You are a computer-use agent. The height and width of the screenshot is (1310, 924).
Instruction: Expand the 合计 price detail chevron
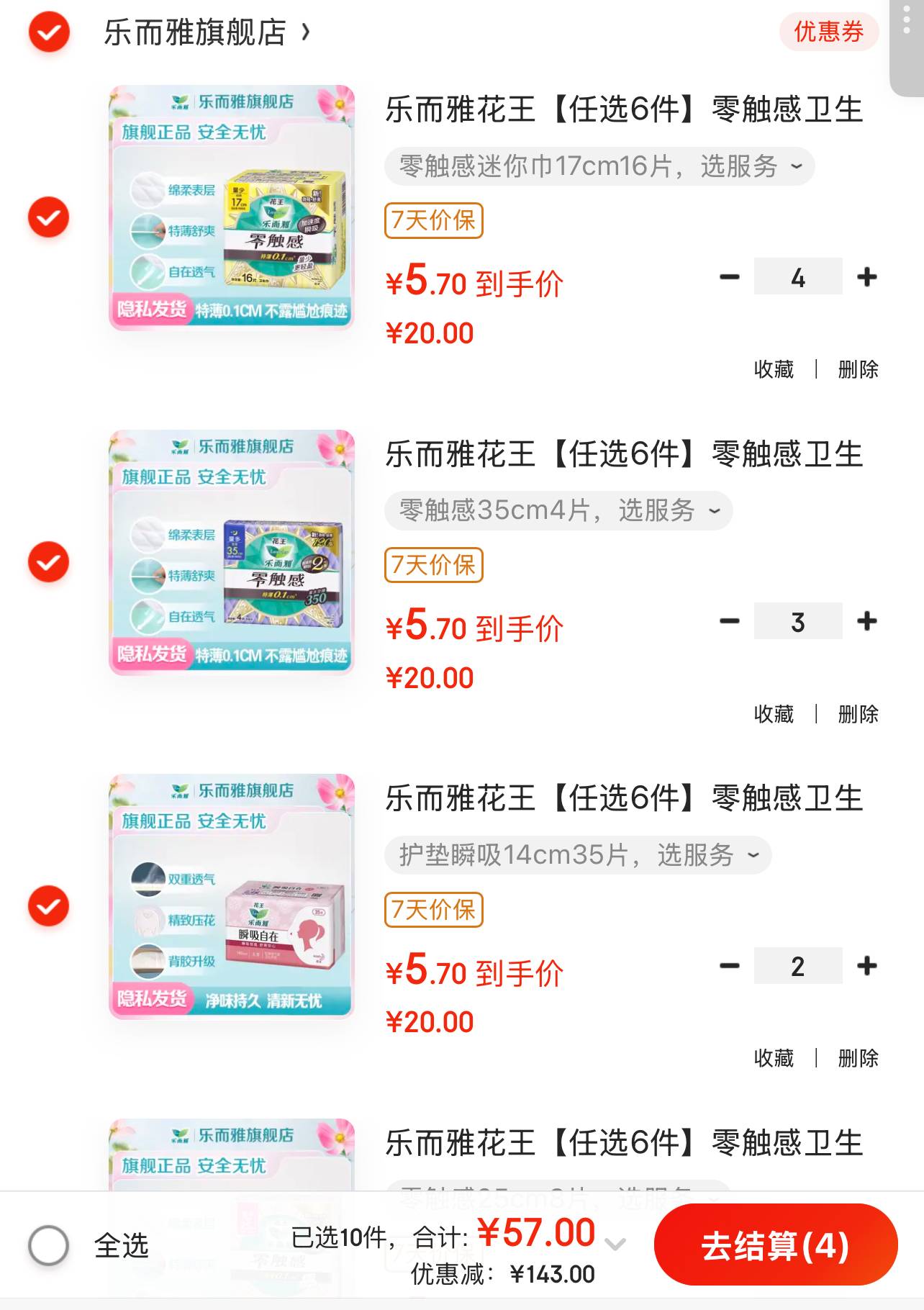point(615,1244)
